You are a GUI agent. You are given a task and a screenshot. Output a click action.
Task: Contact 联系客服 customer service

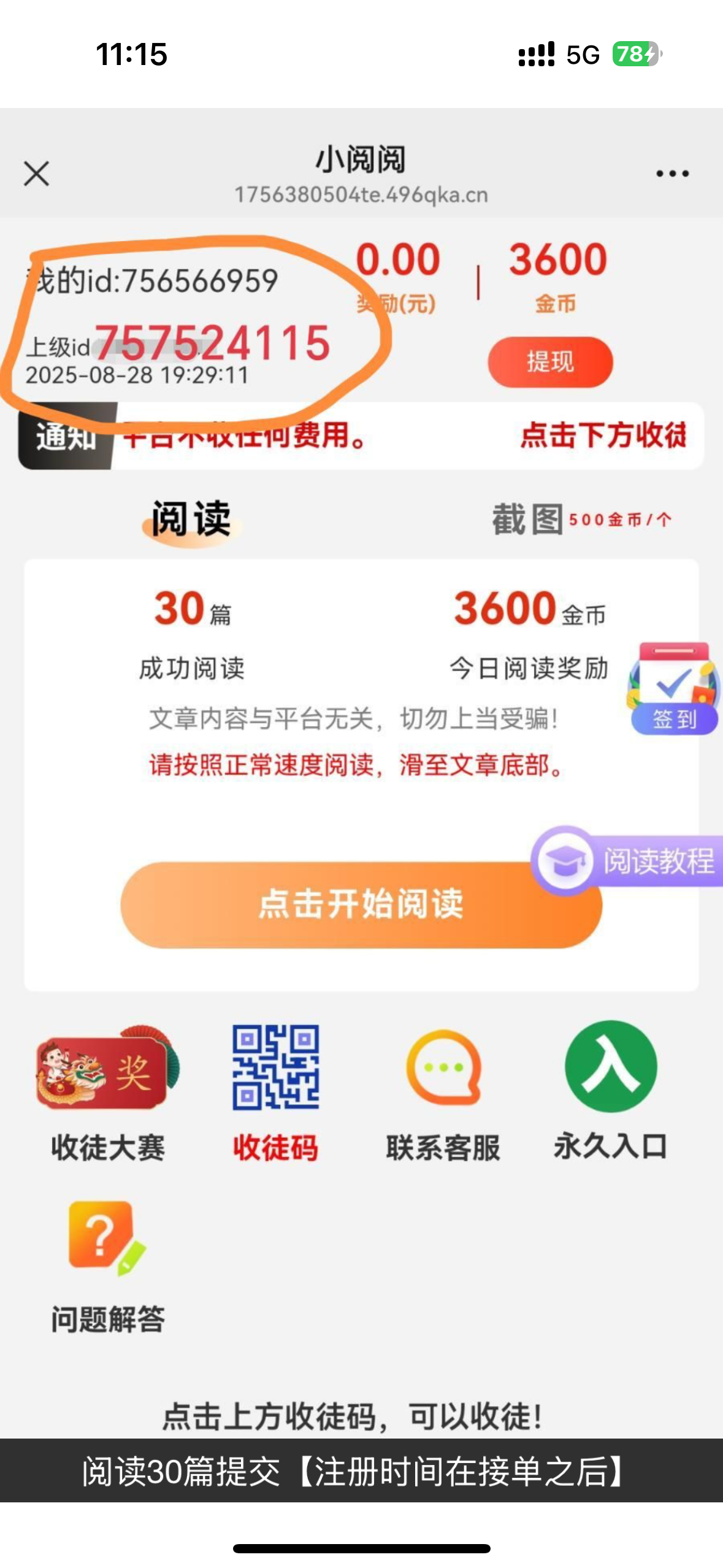[443, 1092]
